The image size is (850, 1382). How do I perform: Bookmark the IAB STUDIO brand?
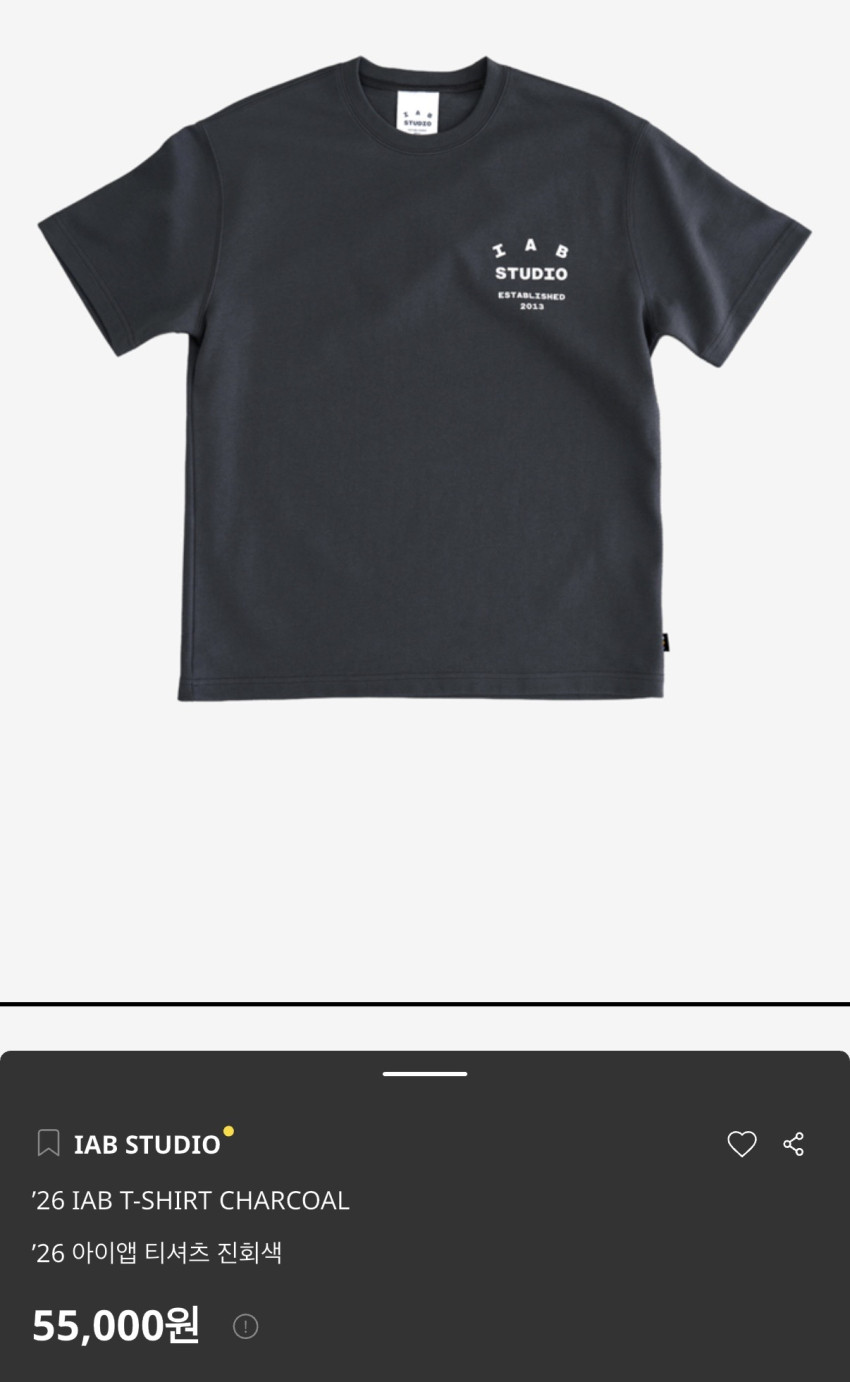[48, 1143]
